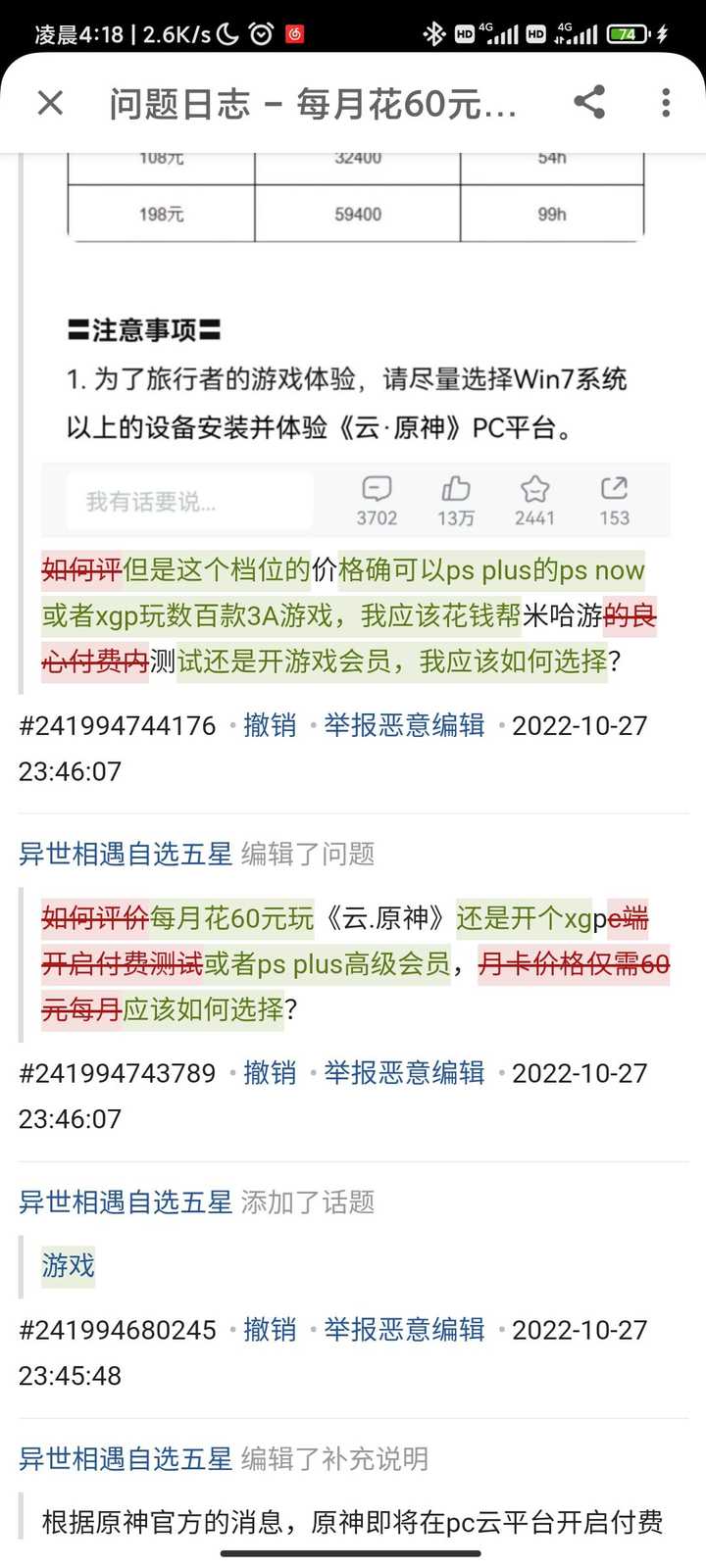The height and width of the screenshot is (1568, 706).
Task: Star the question with the collect icon 2441
Action: (x=534, y=489)
